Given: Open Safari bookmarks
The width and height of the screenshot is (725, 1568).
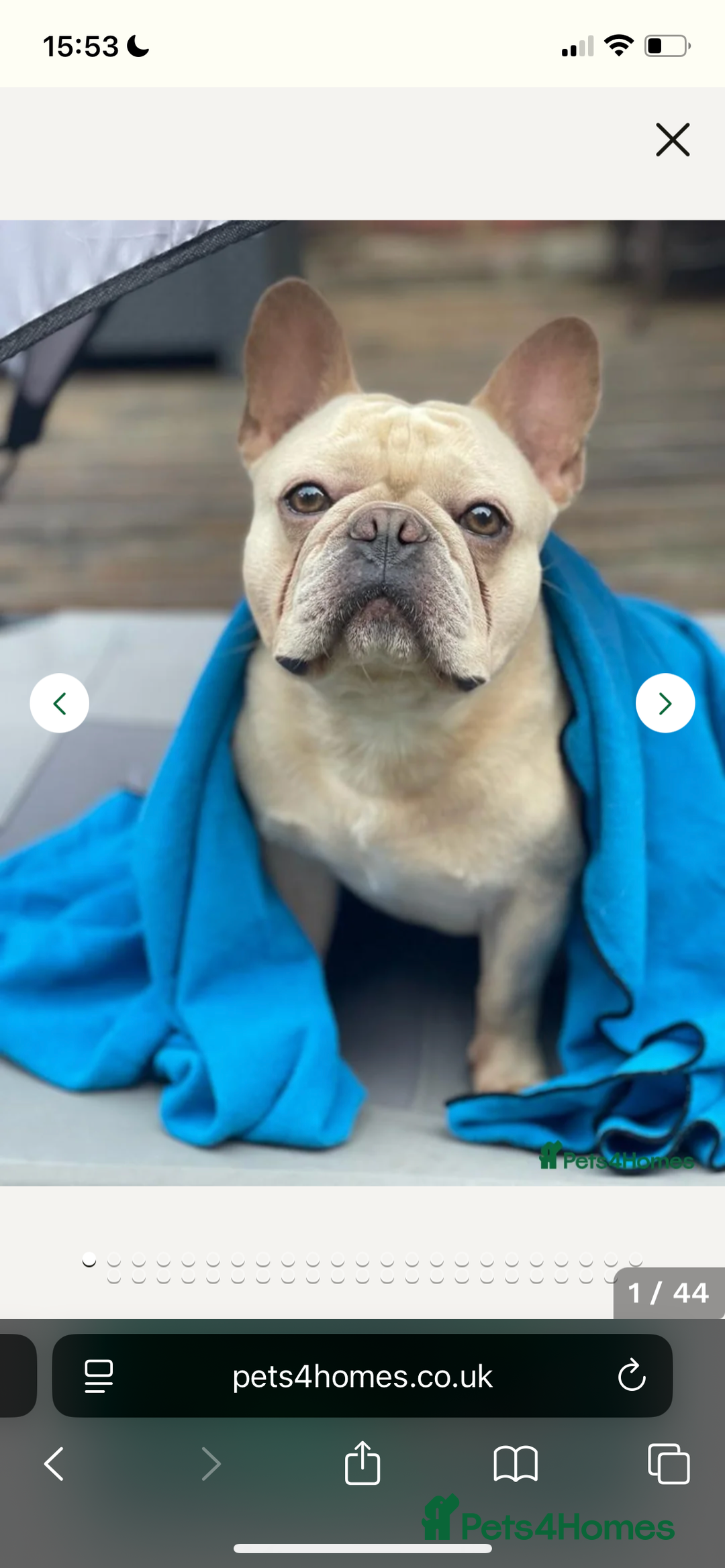Looking at the screenshot, I should point(515,1463).
